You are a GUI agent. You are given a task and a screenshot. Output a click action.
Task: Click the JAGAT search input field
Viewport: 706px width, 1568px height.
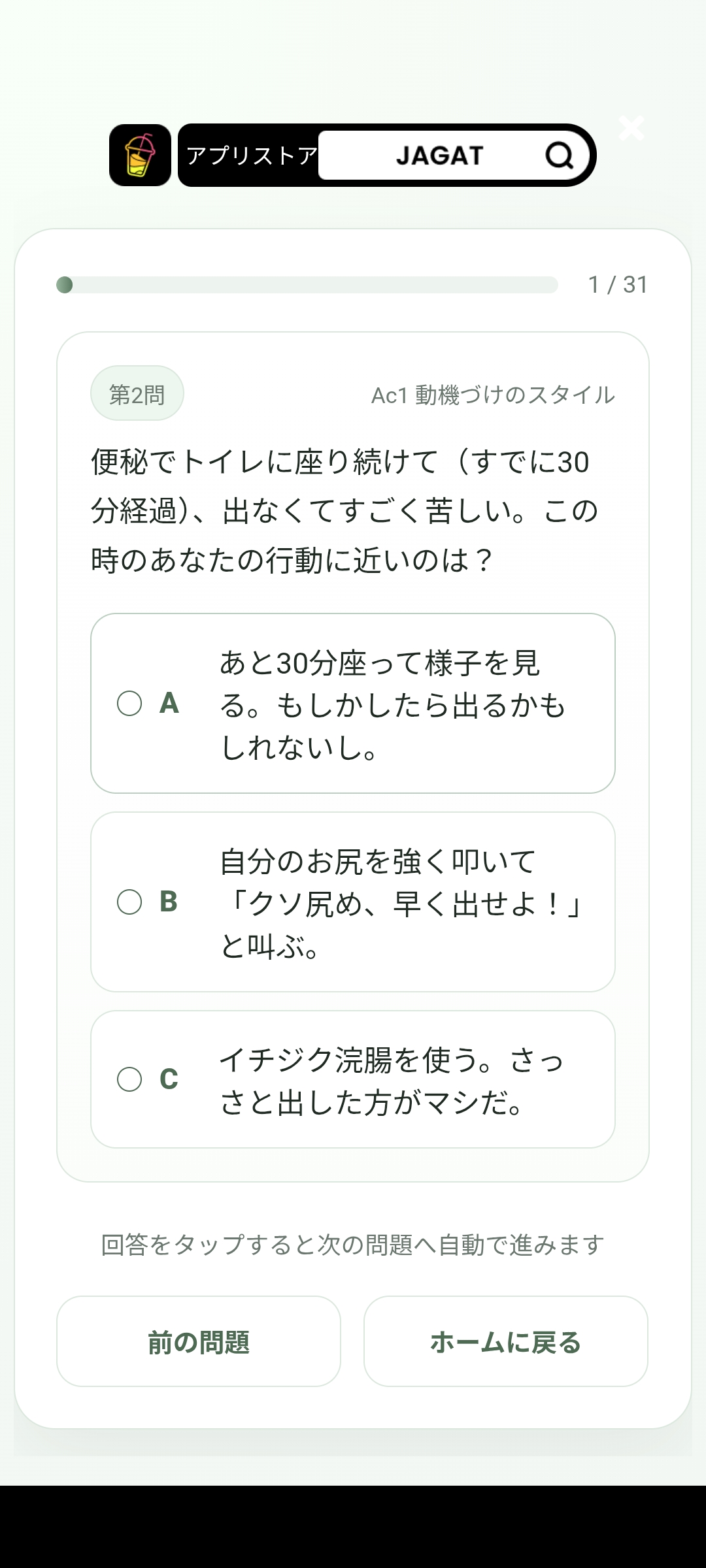(439, 155)
